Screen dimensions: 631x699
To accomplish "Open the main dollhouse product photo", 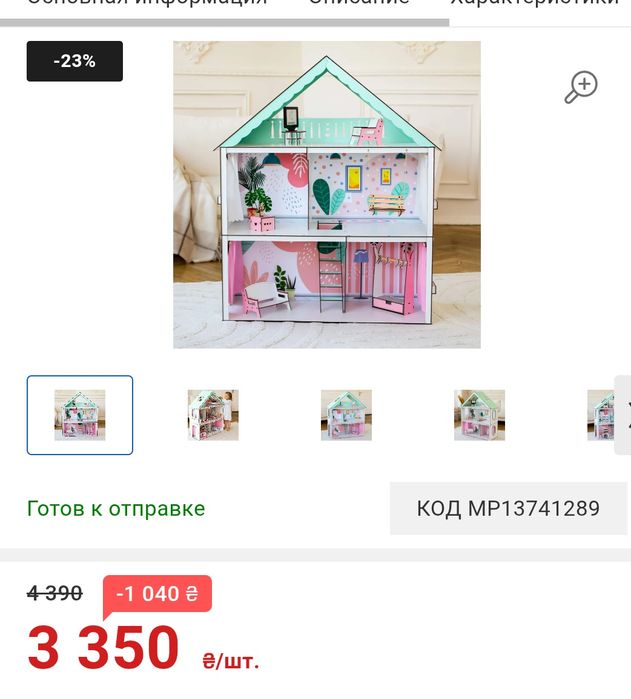I will pos(327,195).
